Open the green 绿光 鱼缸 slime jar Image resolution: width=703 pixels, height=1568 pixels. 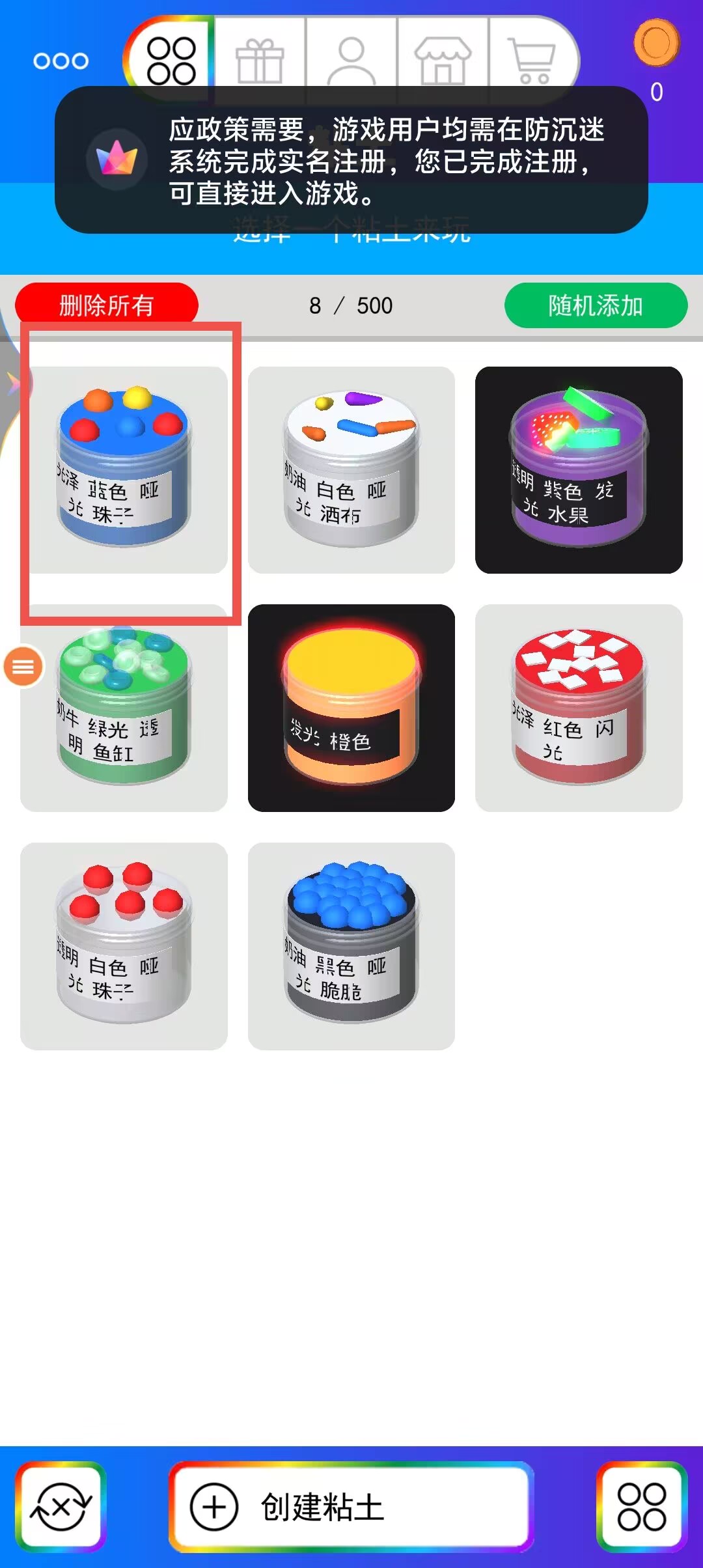point(124,708)
